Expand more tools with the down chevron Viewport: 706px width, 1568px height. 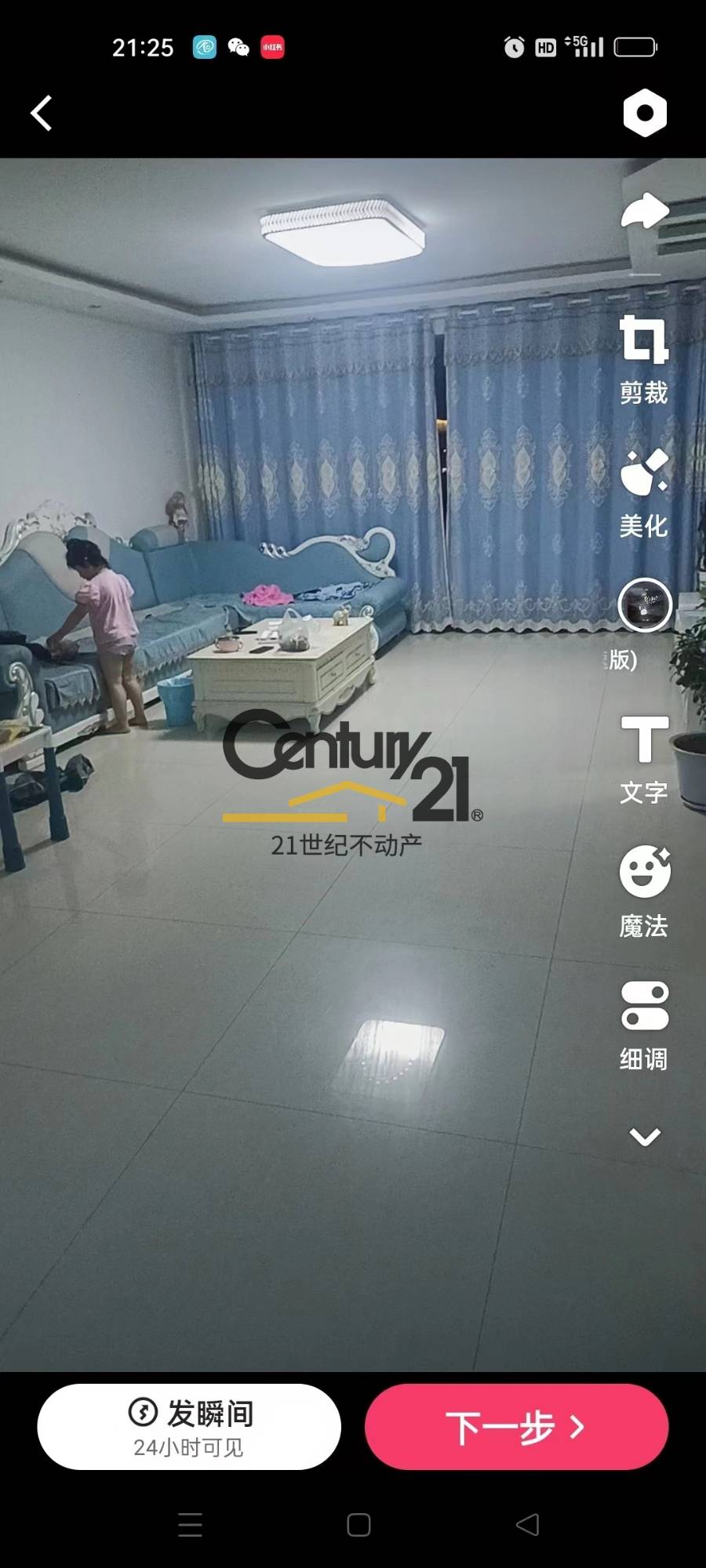click(645, 1137)
